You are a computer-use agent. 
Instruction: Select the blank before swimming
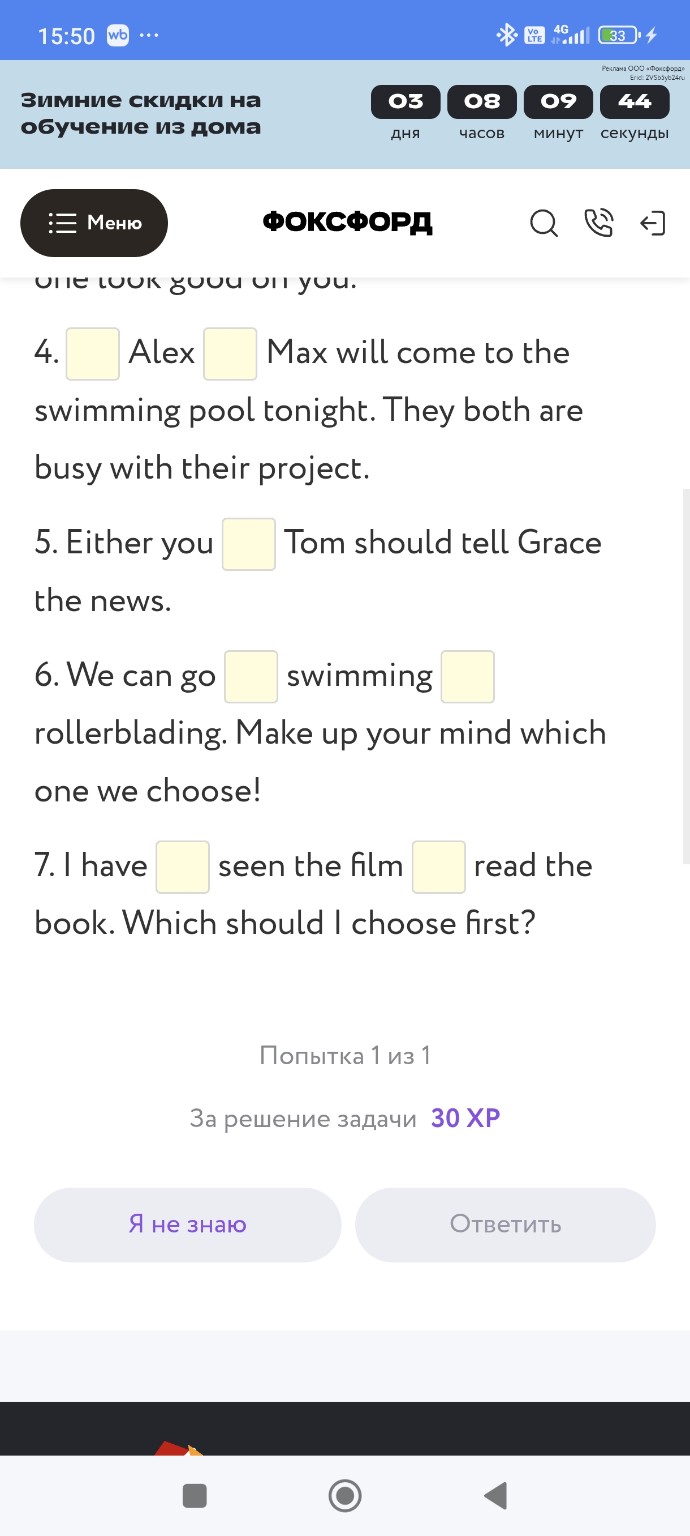[x=251, y=677]
